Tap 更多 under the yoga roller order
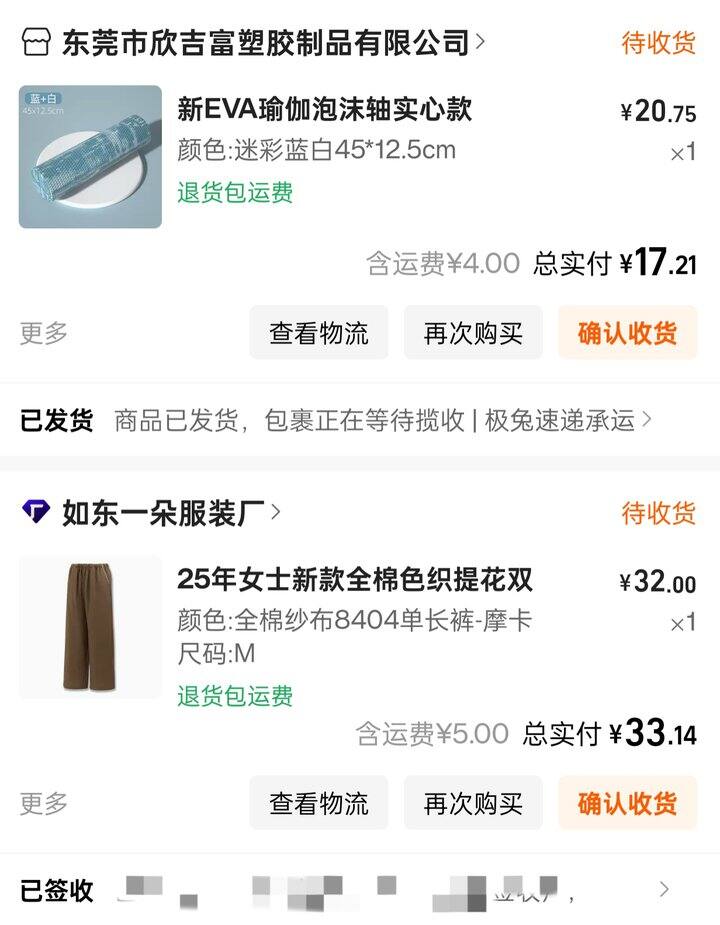Screen dimensions: 720x925 (x=44, y=333)
